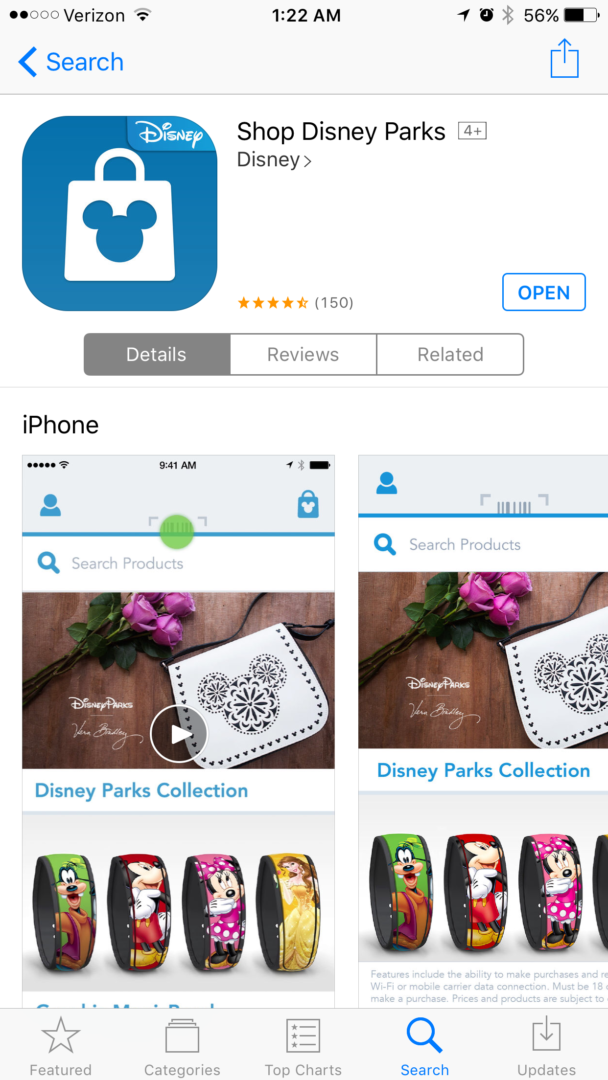This screenshot has width=608, height=1080.
Task: Open the second iPhone screenshot
Action: pyautogui.click(x=483, y=731)
